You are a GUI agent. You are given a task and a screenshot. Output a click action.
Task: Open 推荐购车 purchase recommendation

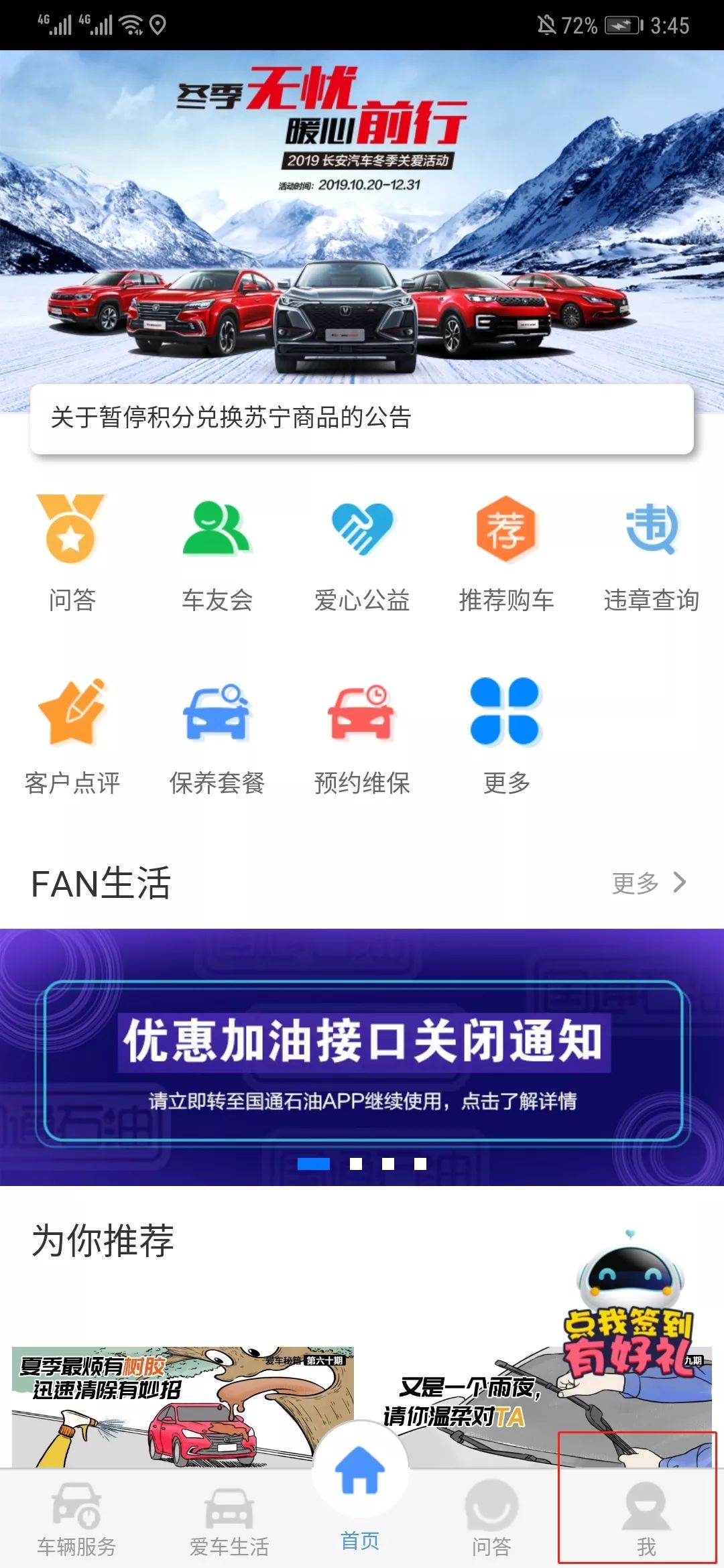[x=507, y=553]
